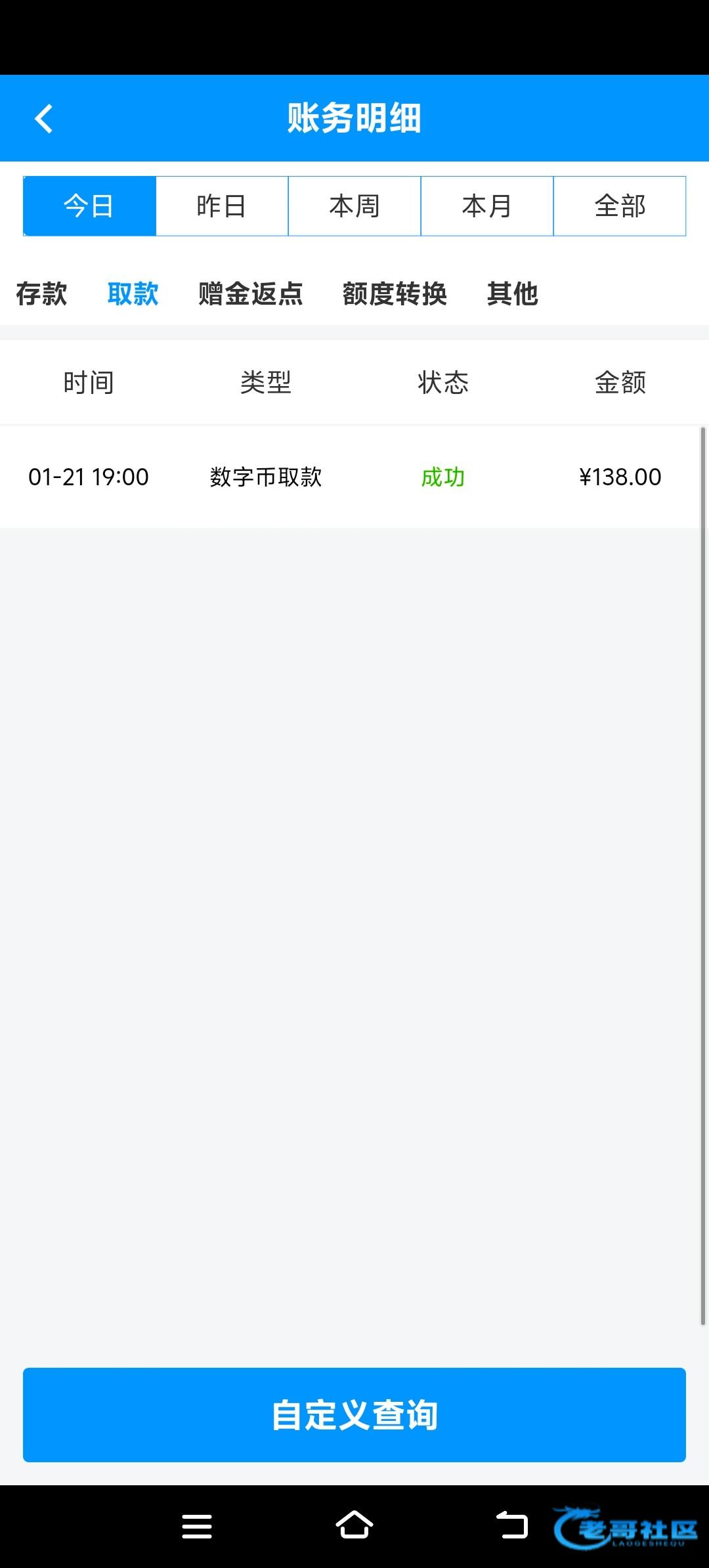
Task: Open the 存款 category tab
Action: point(41,294)
